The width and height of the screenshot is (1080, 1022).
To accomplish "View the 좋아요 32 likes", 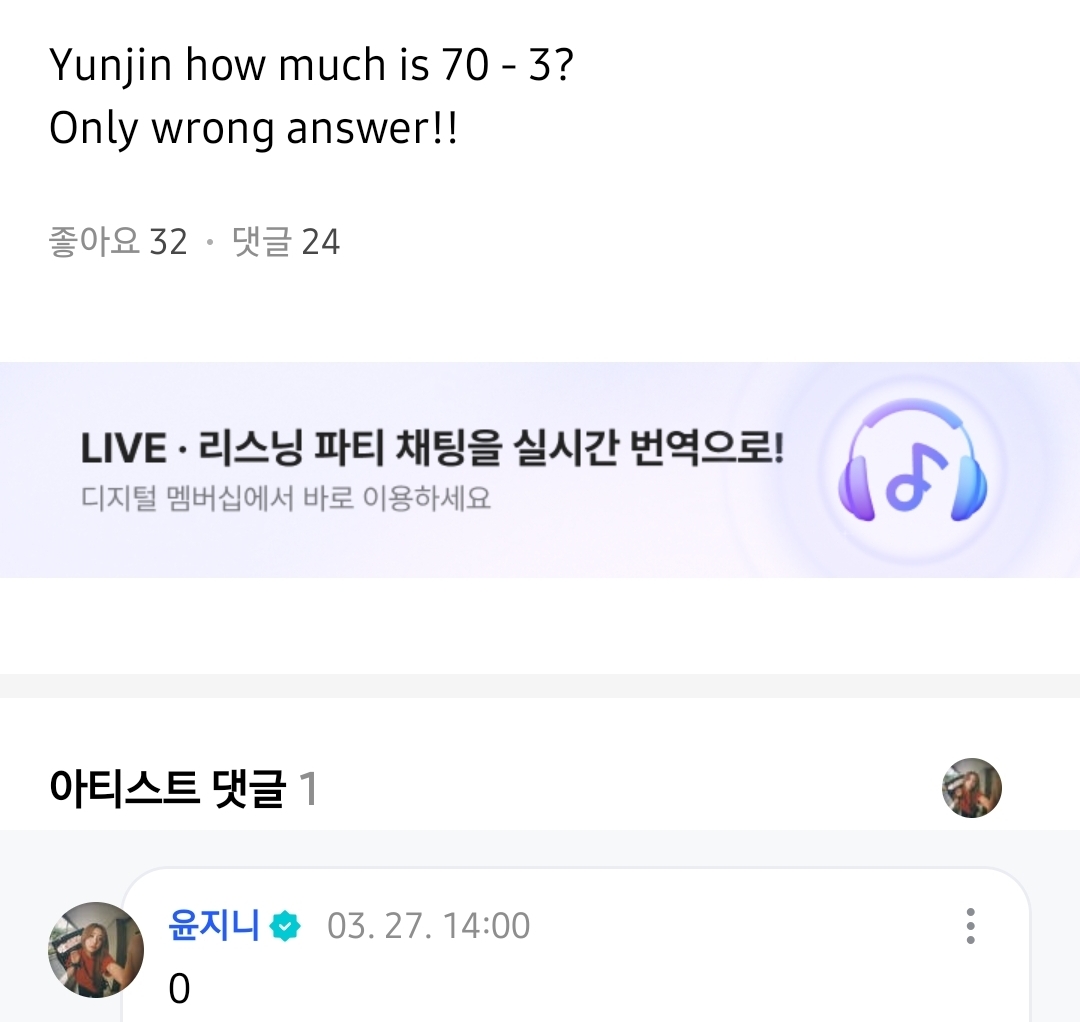I will tap(118, 242).
